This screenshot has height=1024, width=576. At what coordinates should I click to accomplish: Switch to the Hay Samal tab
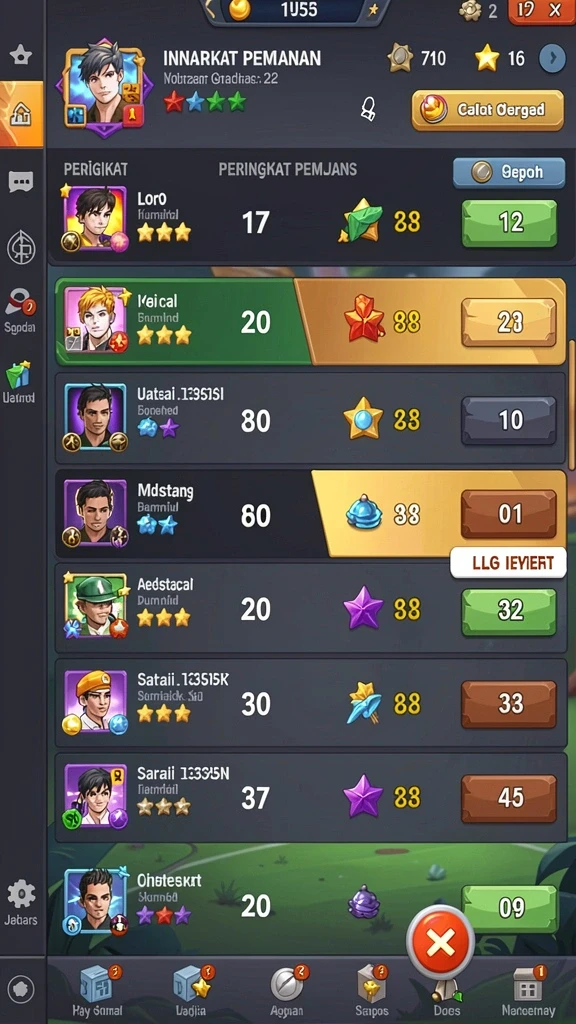pos(97,991)
